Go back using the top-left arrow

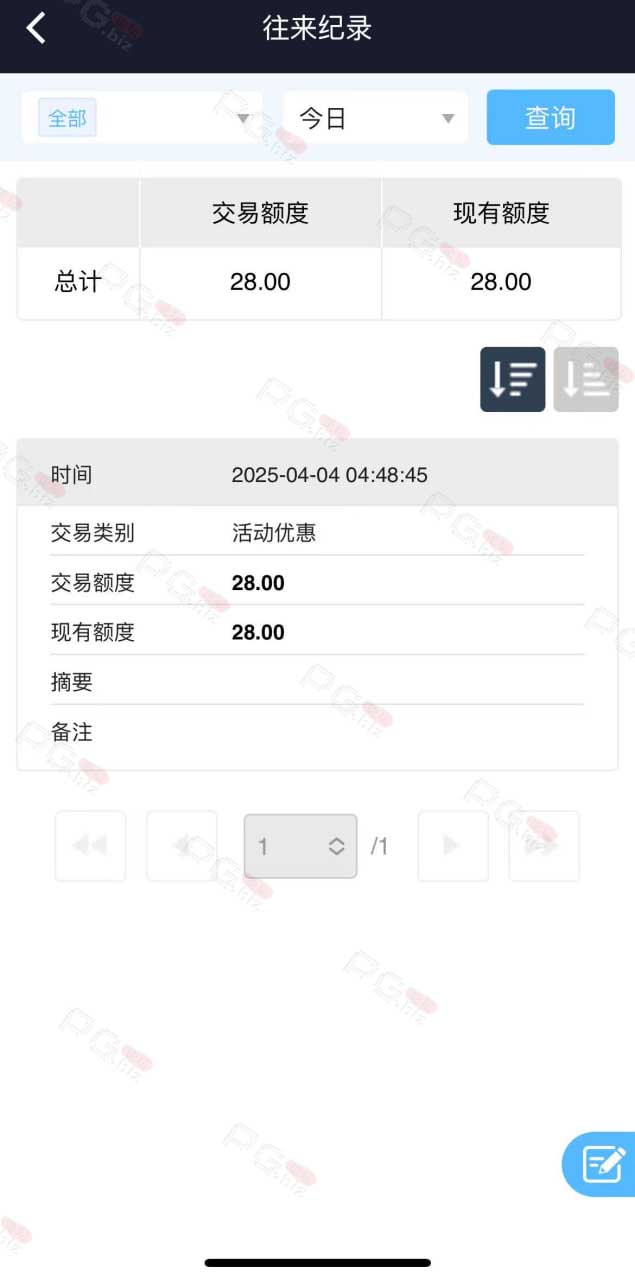click(36, 28)
